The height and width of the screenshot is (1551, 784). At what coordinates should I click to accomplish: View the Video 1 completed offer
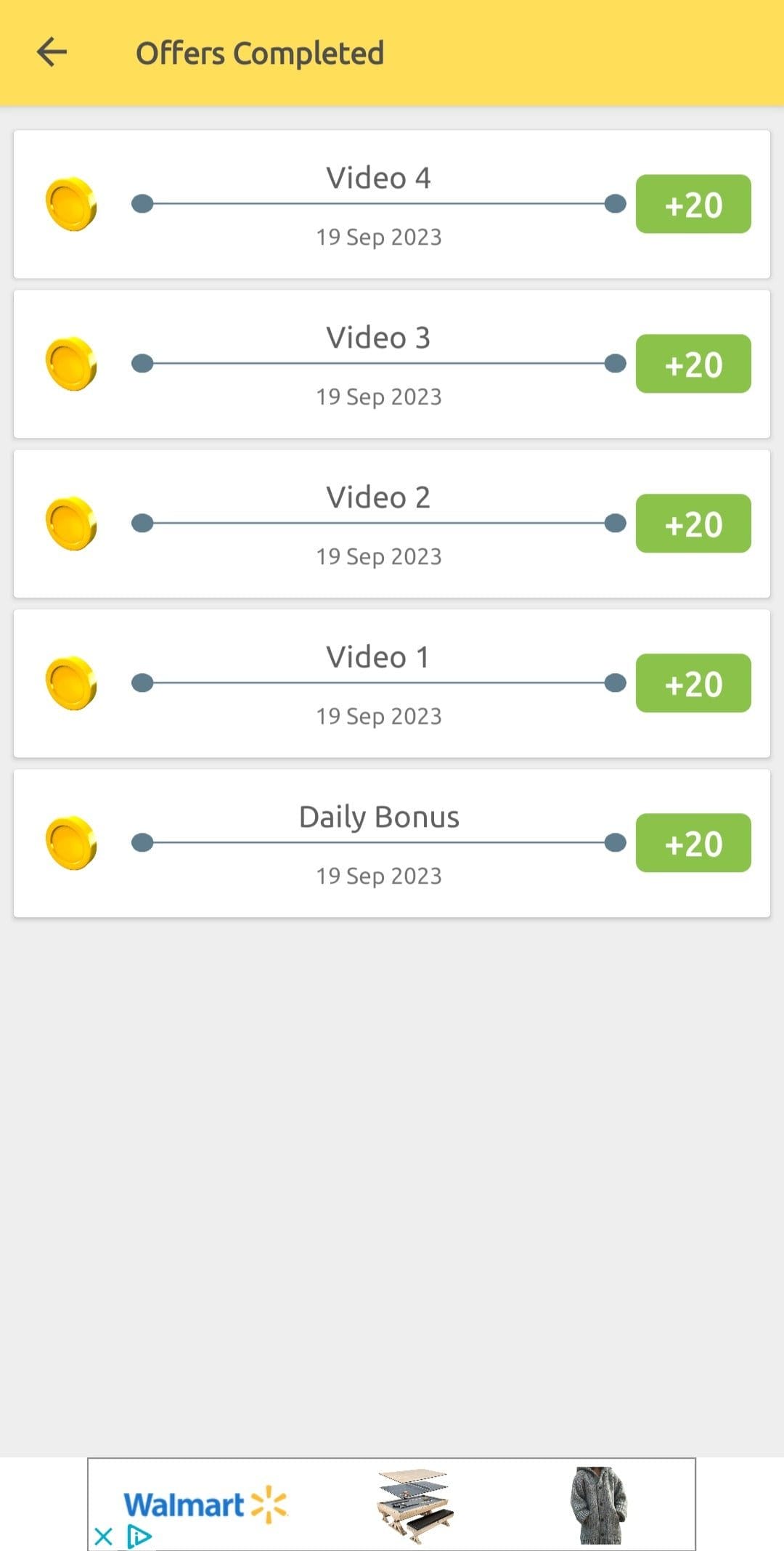click(392, 683)
